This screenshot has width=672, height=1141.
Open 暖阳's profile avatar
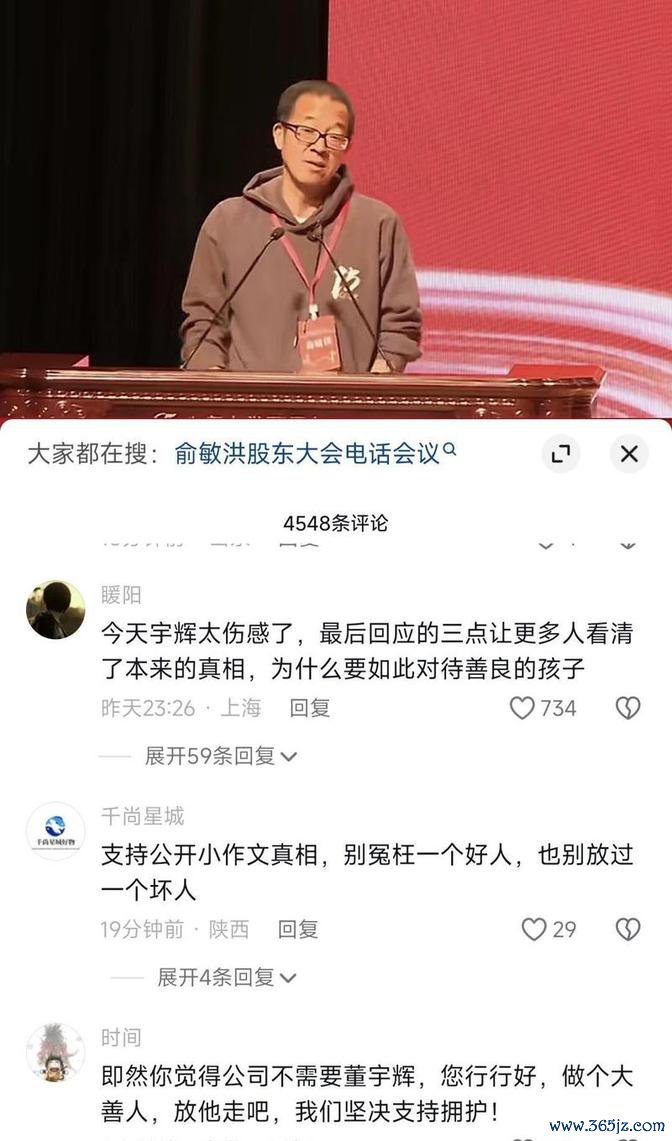(55, 610)
